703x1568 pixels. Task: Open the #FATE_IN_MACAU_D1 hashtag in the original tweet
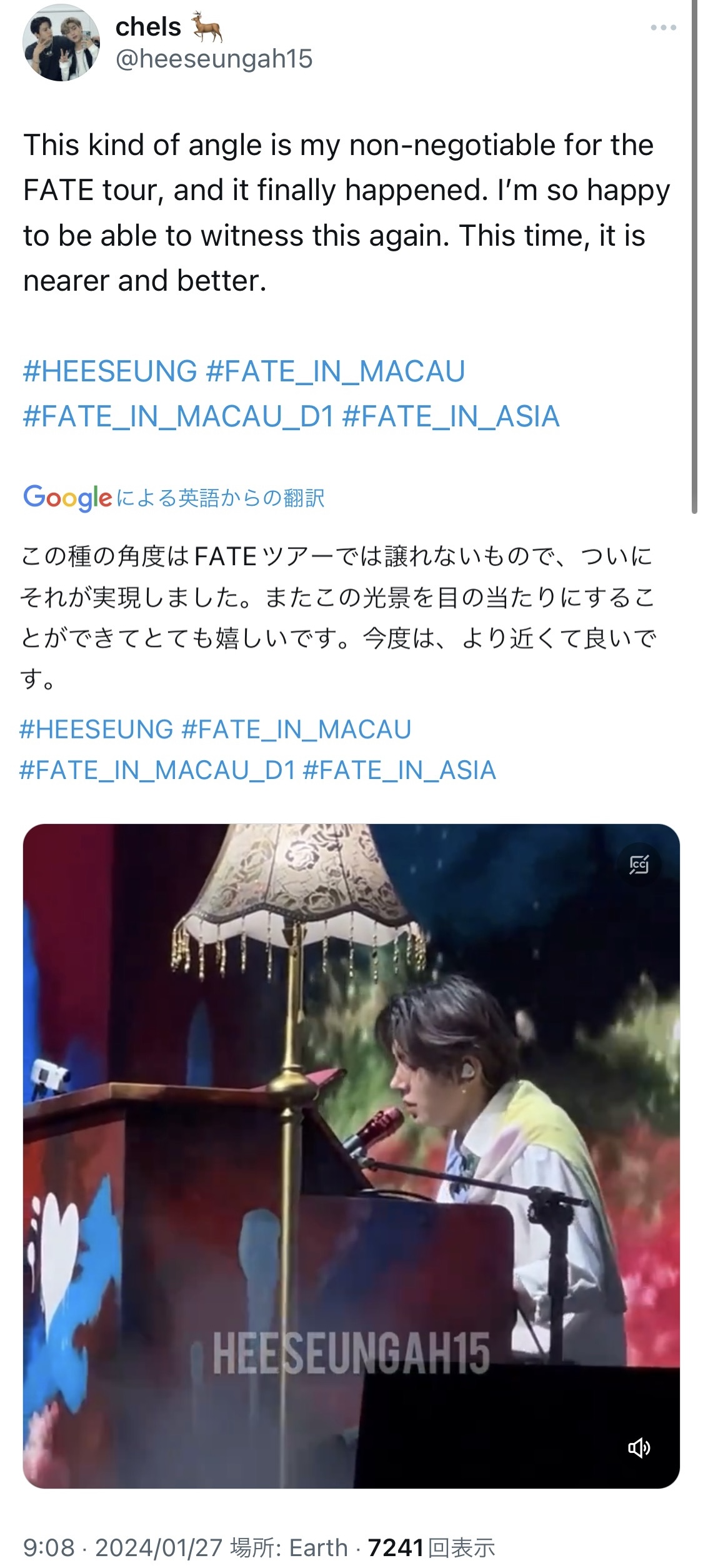(x=178, y=416)
